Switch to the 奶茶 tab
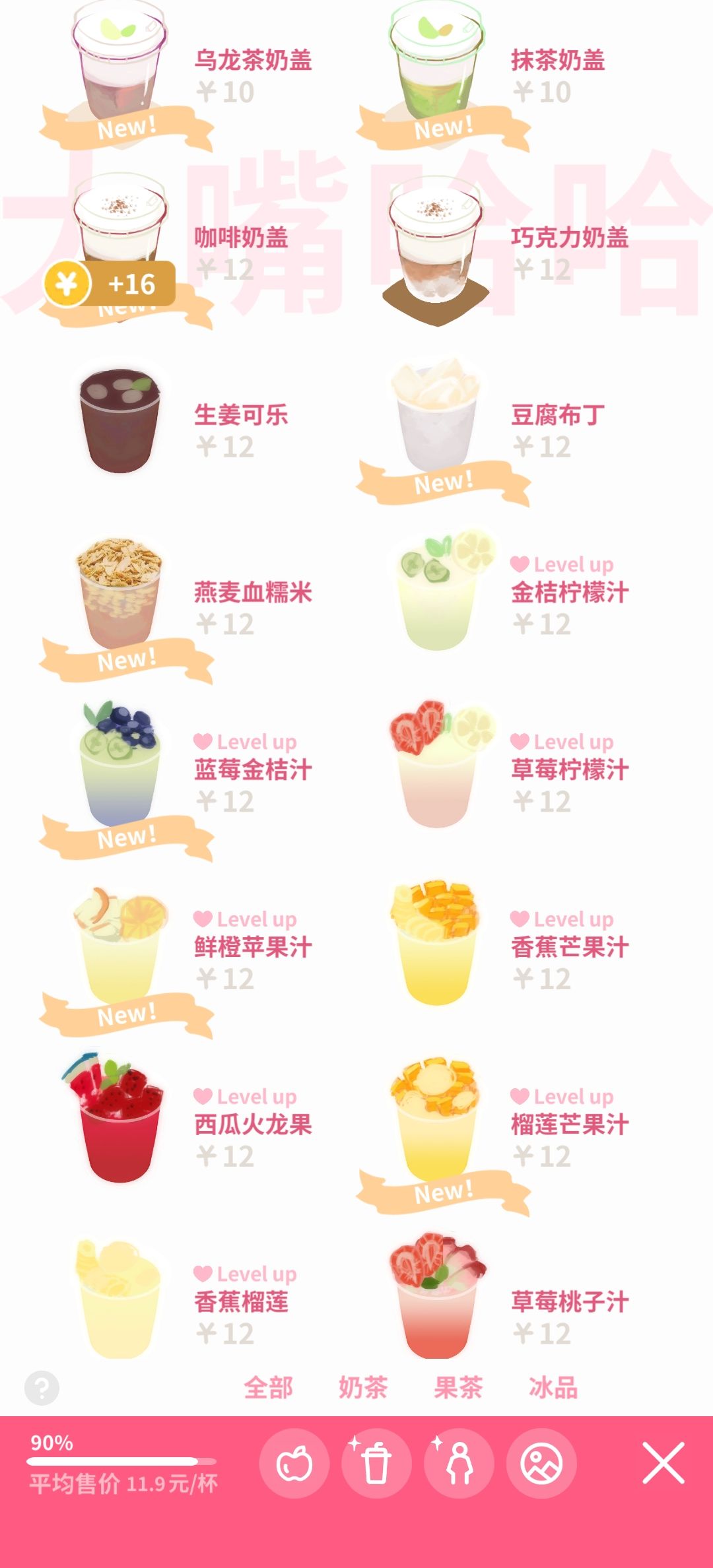 363,1387
